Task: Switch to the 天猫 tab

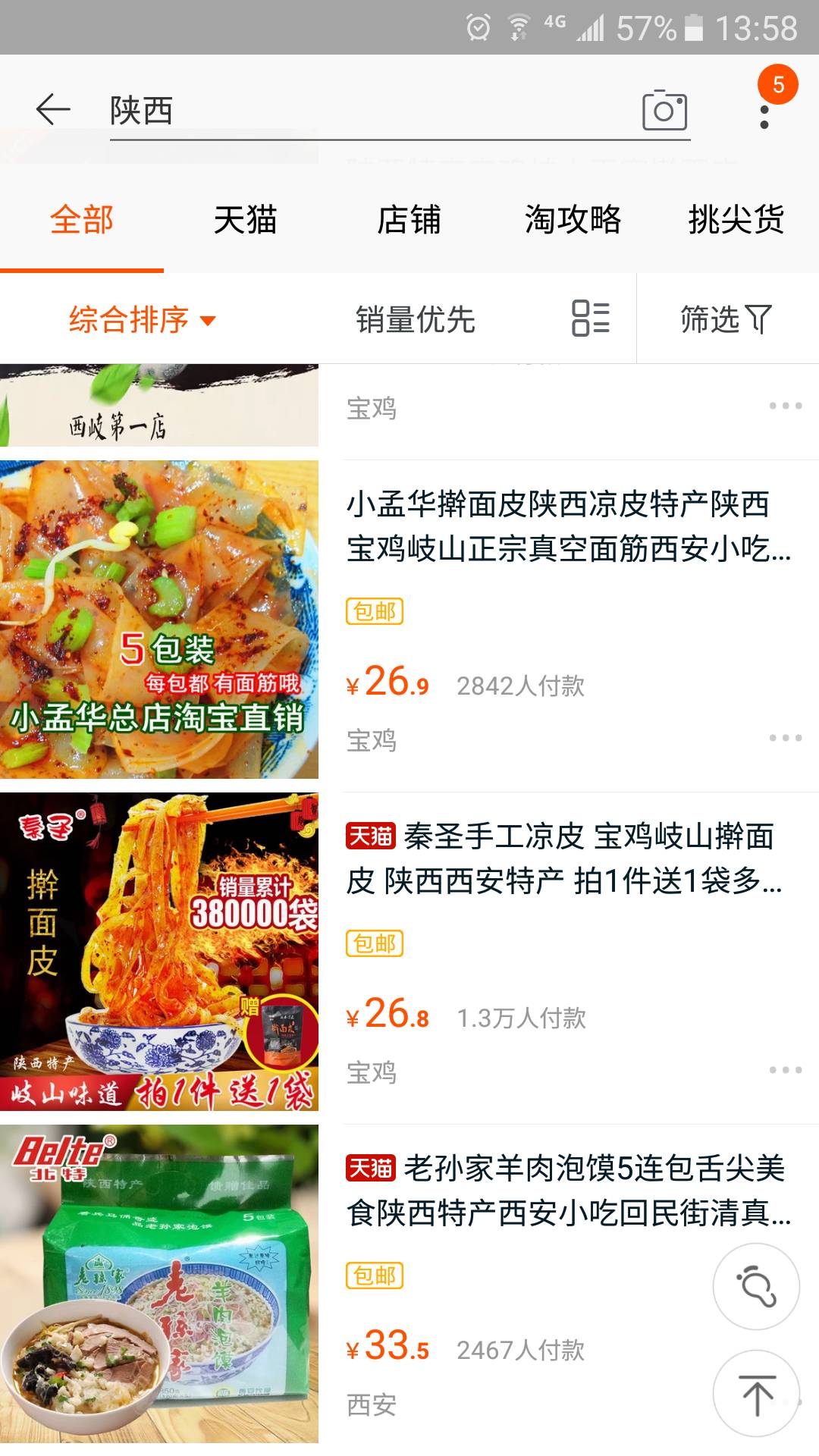Action: click(x=245, y=220)
